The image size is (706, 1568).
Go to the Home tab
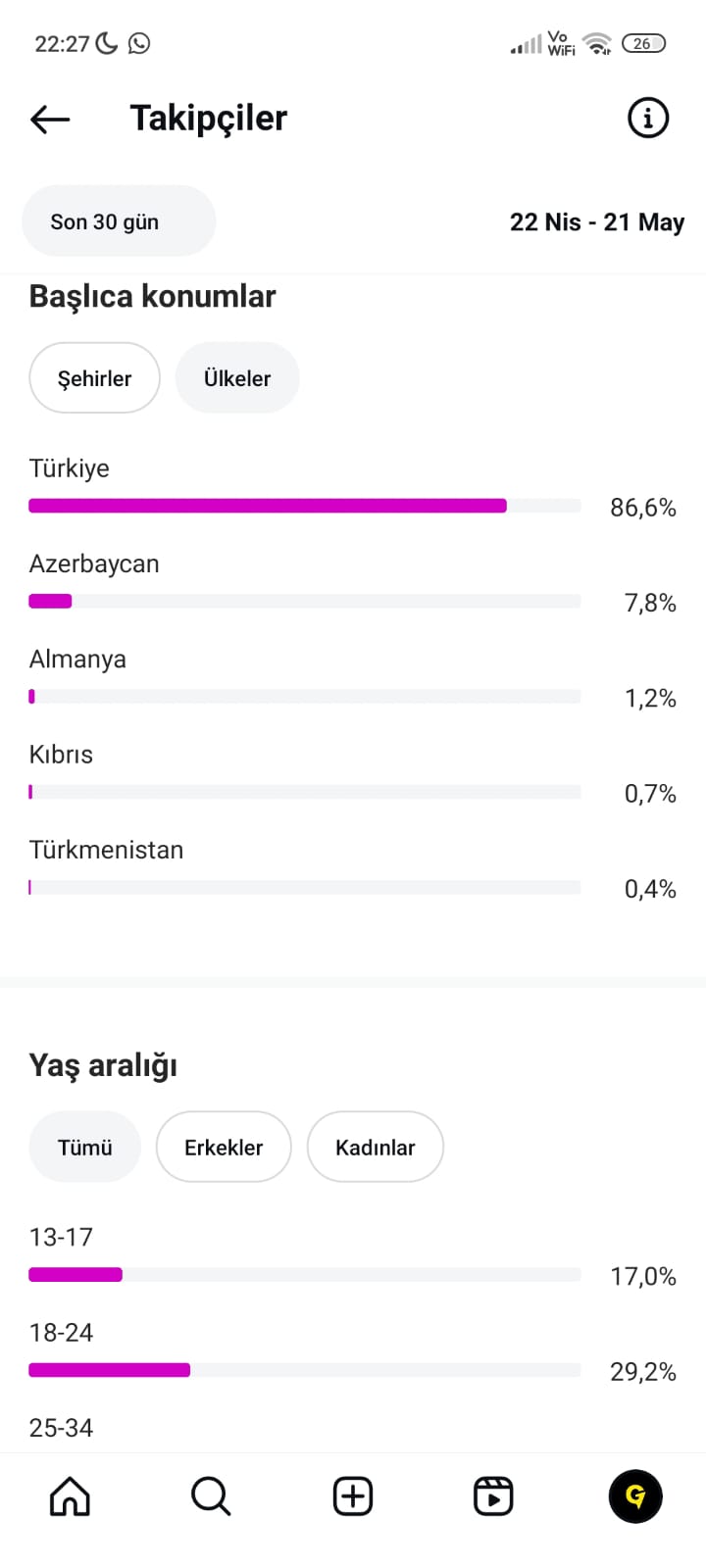(70, 1496)
